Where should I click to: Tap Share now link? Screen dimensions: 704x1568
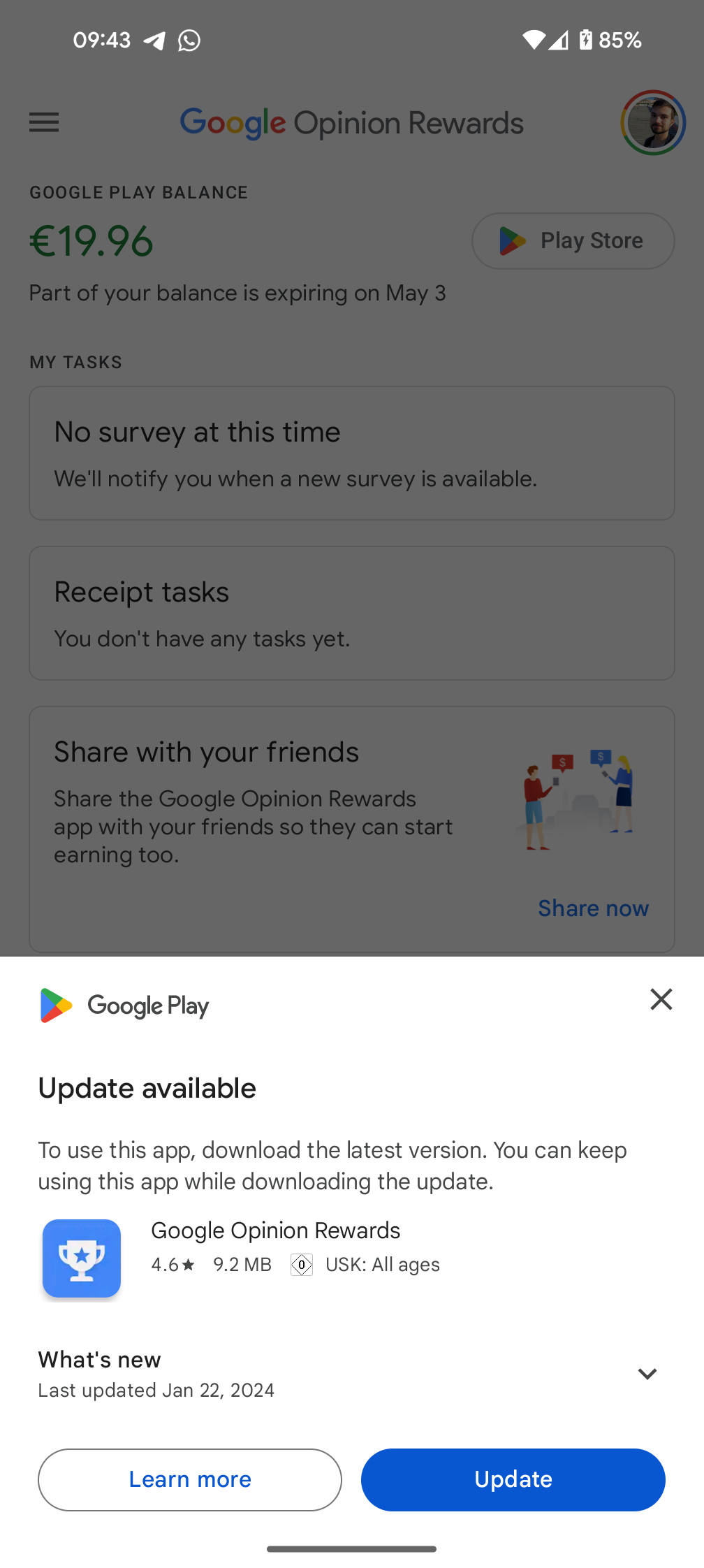592,908
